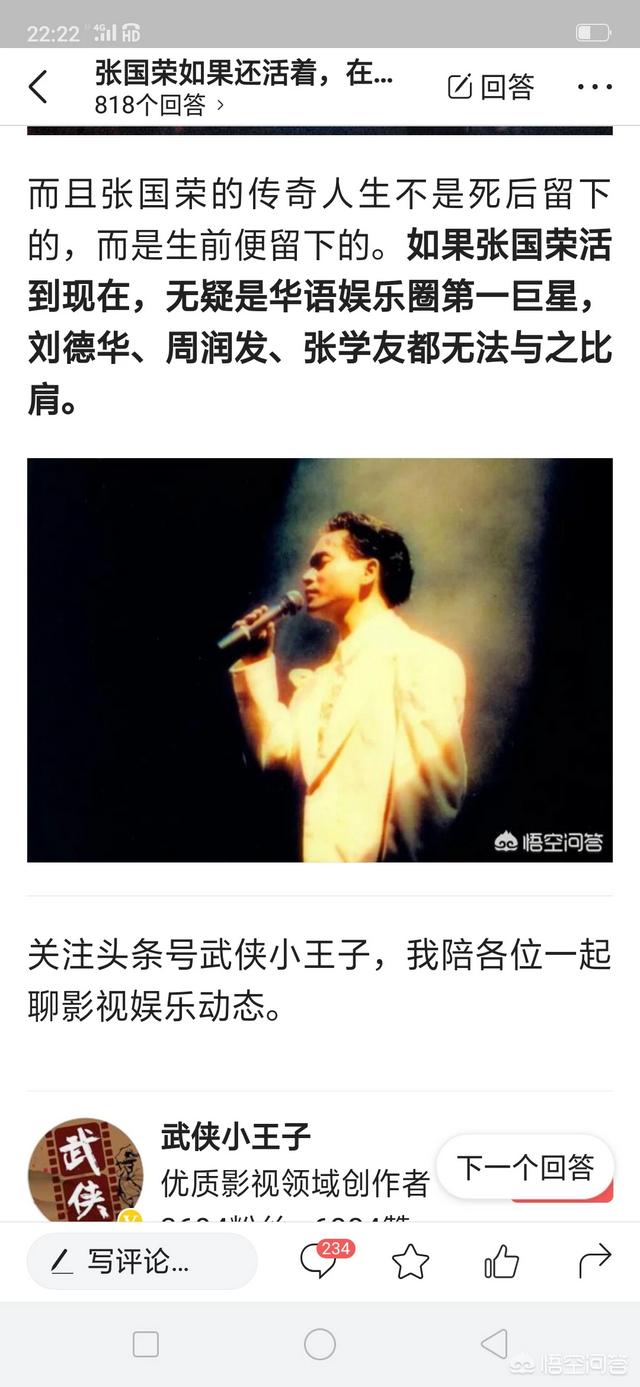The width and height of the screenshot is (640, 1387).
Task: Jump to 下一个回答
Action: point(525,1167)
